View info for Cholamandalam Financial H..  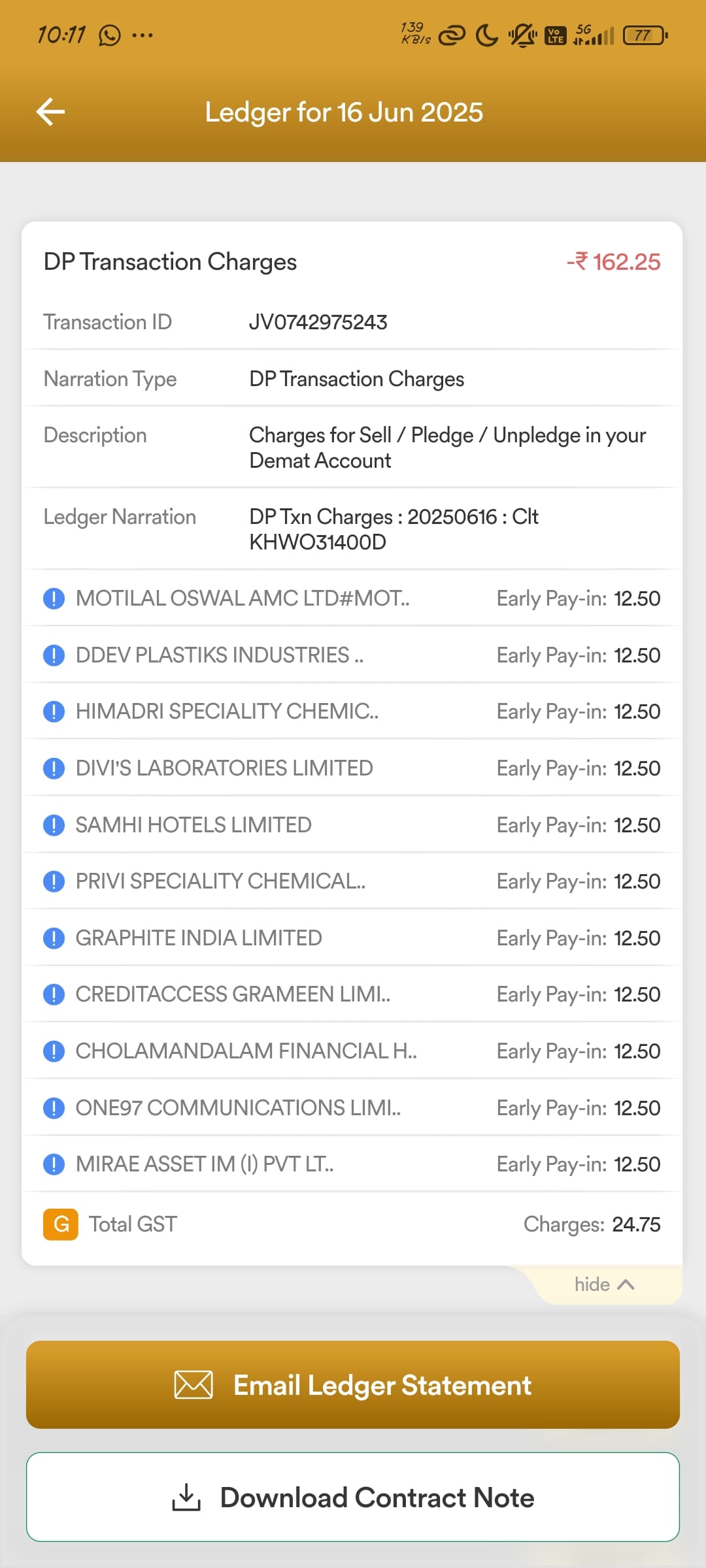(54, 1051)
